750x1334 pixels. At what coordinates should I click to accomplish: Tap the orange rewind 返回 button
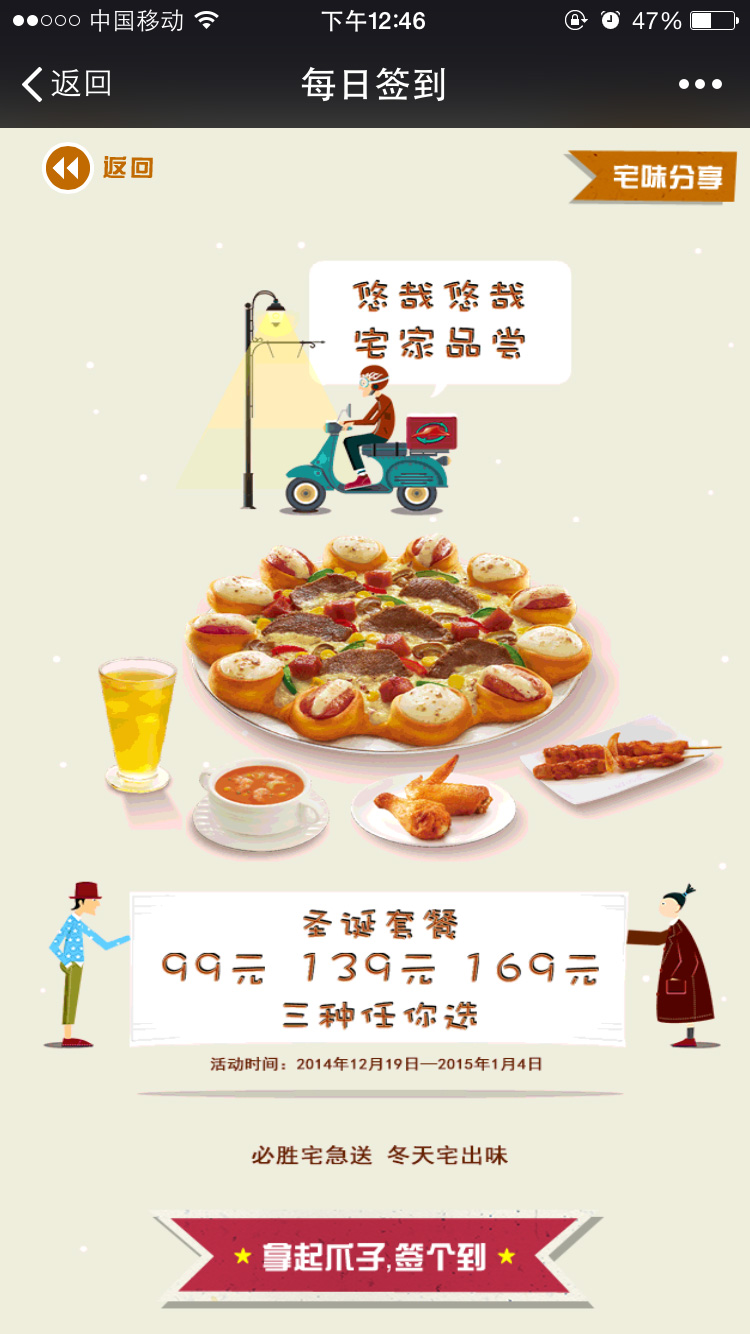69,167
